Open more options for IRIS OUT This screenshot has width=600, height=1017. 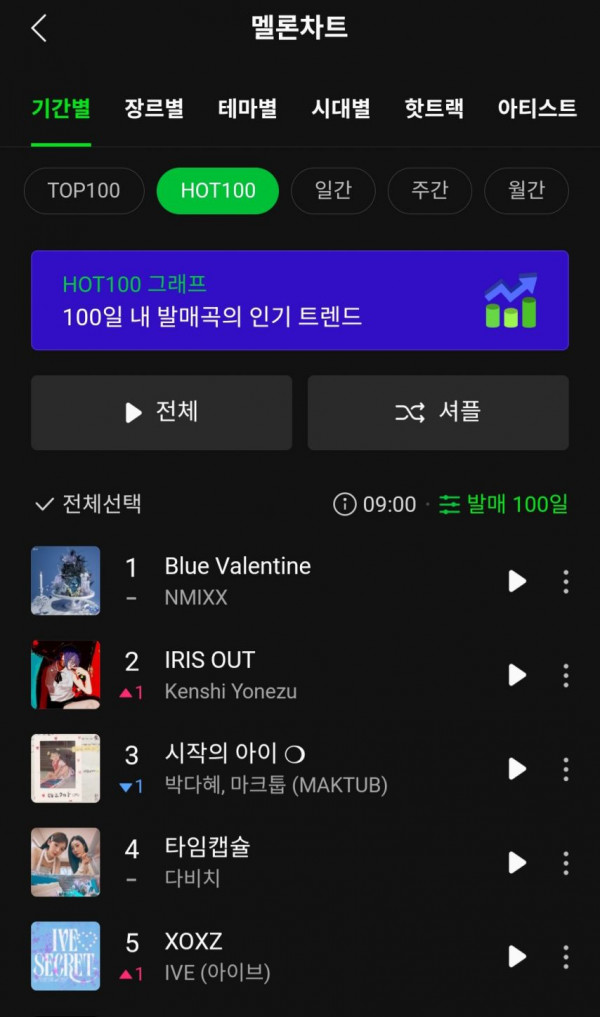coord(566,675)
